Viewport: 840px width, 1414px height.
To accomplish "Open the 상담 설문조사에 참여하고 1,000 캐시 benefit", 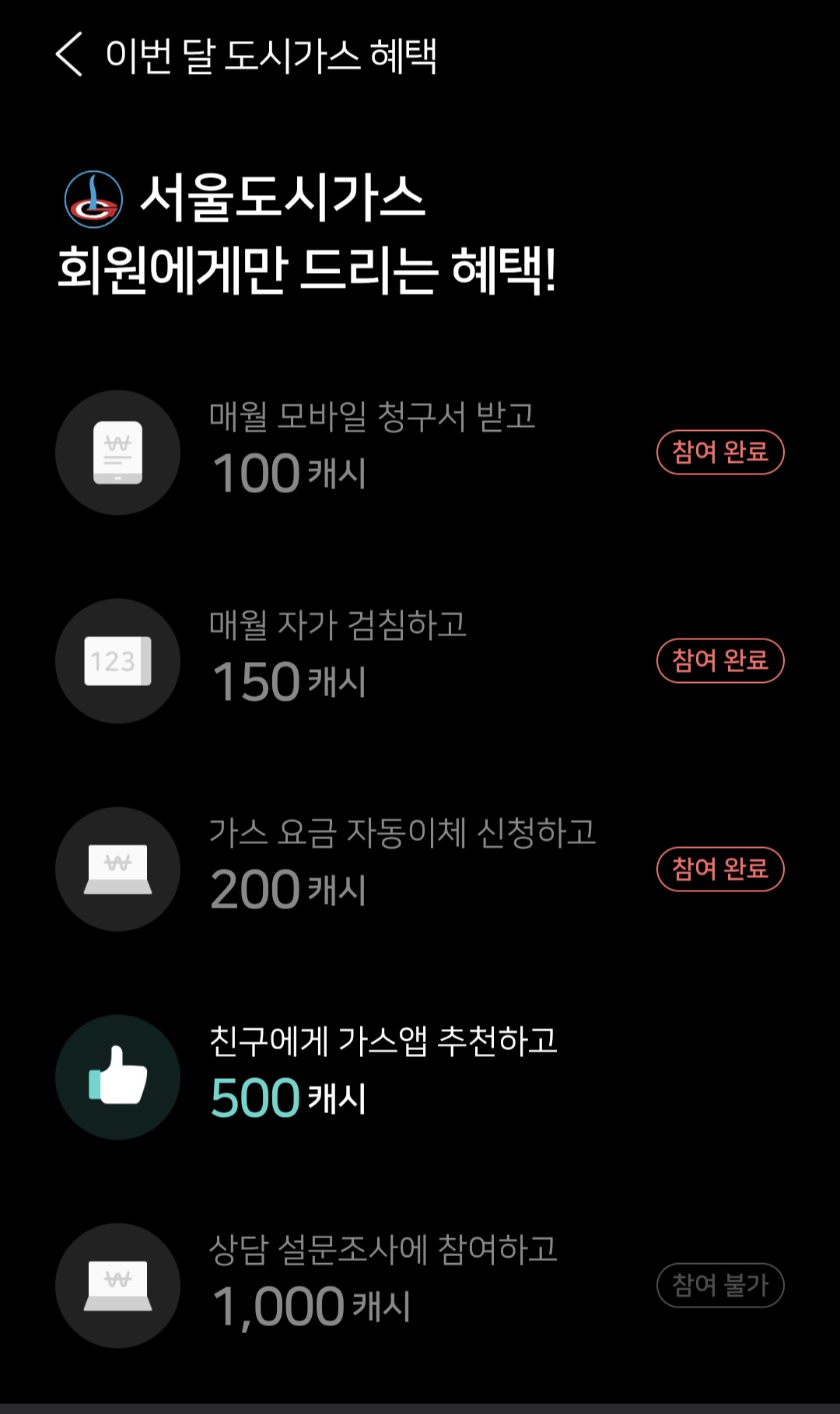I will click(383, 1285).
